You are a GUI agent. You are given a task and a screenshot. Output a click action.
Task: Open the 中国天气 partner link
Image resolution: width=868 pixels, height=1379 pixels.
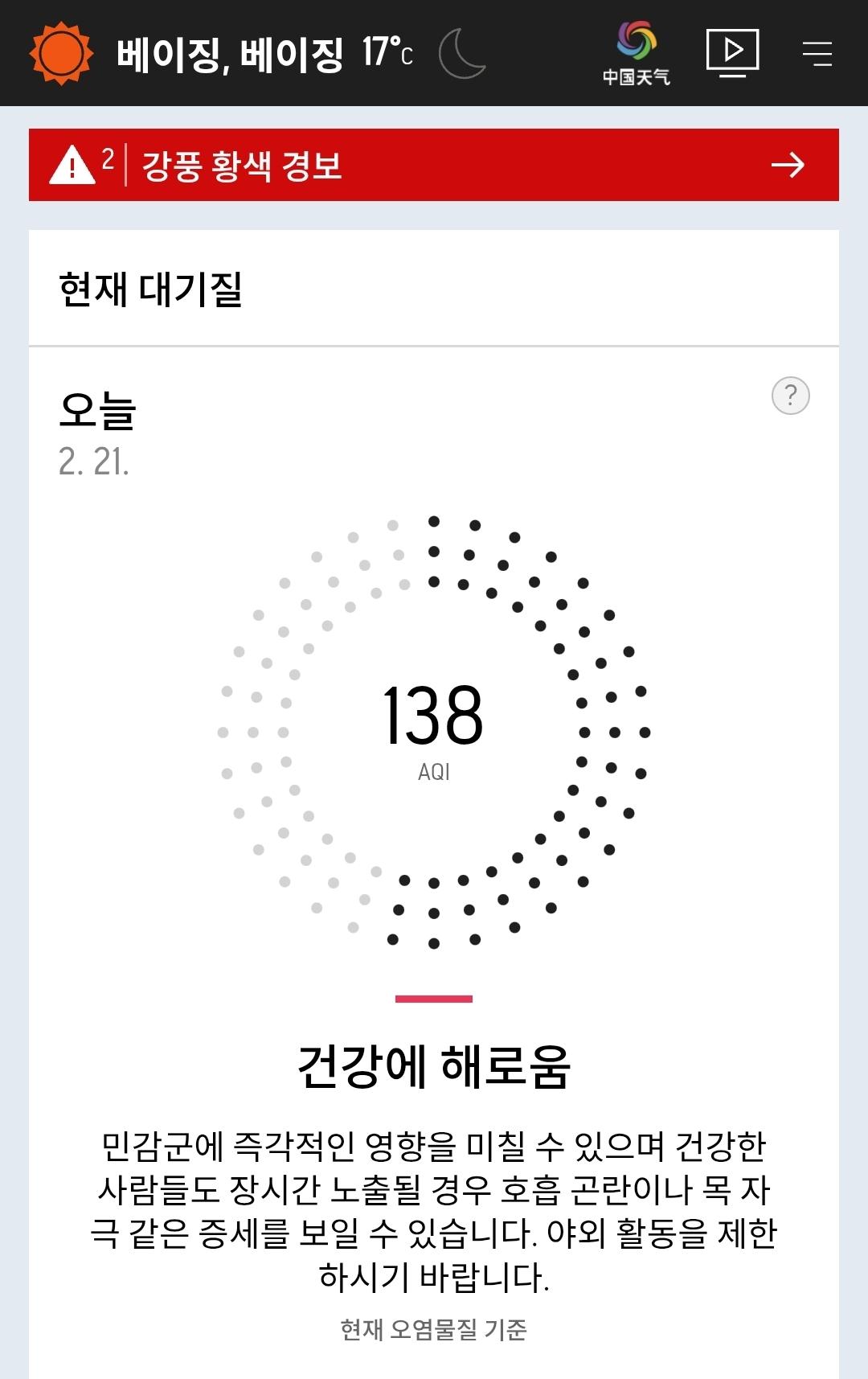point(636,53)
